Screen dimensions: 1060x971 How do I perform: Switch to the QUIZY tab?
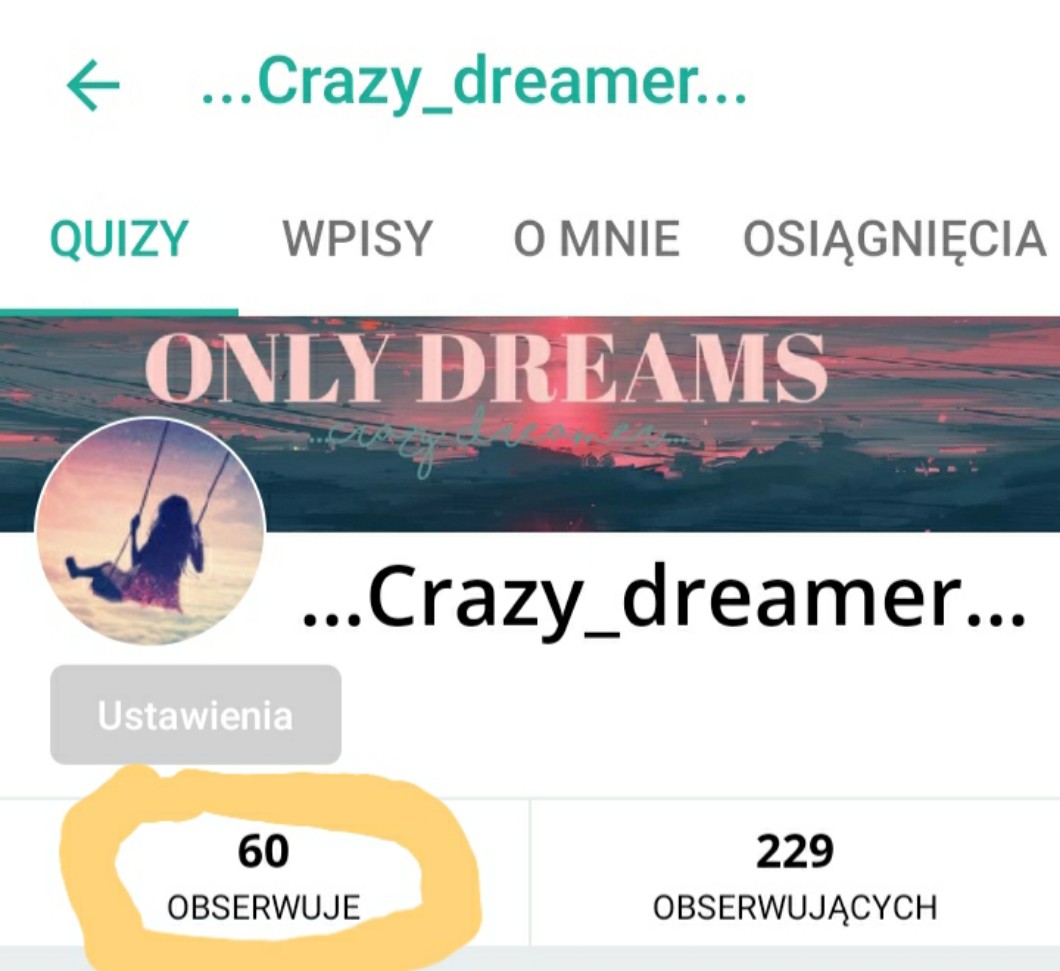pos(119,239)
